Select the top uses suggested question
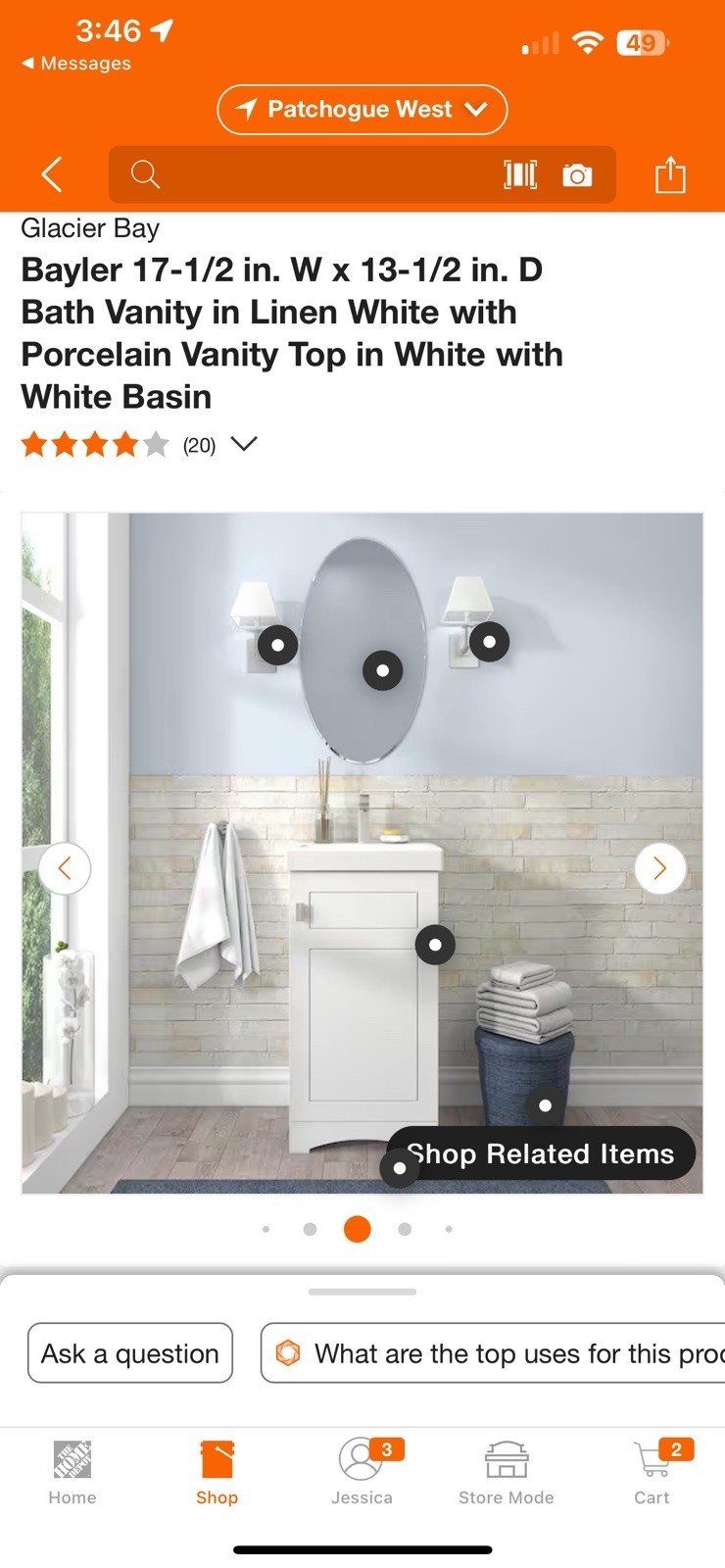 tap(493, 1353)
